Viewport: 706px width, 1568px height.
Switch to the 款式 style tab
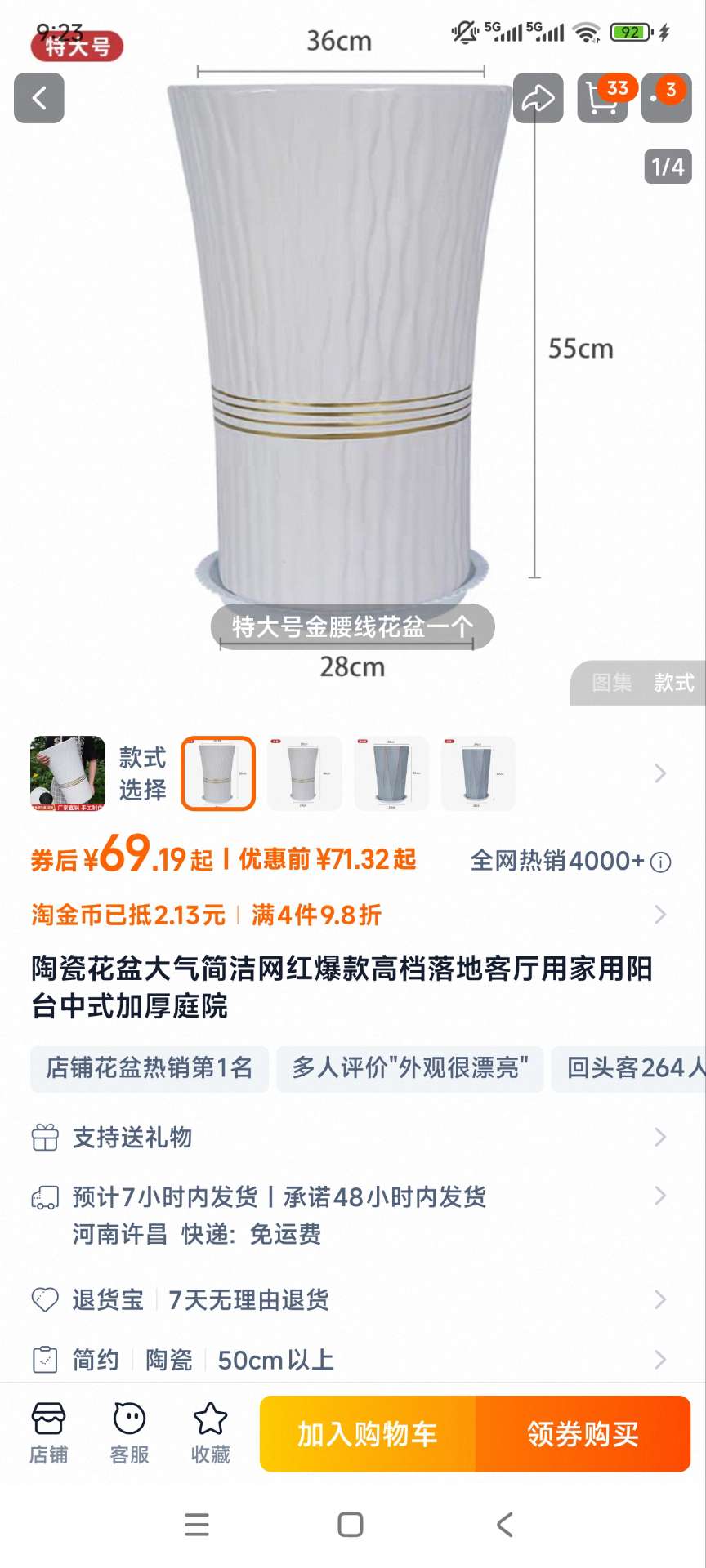(673, 683)
